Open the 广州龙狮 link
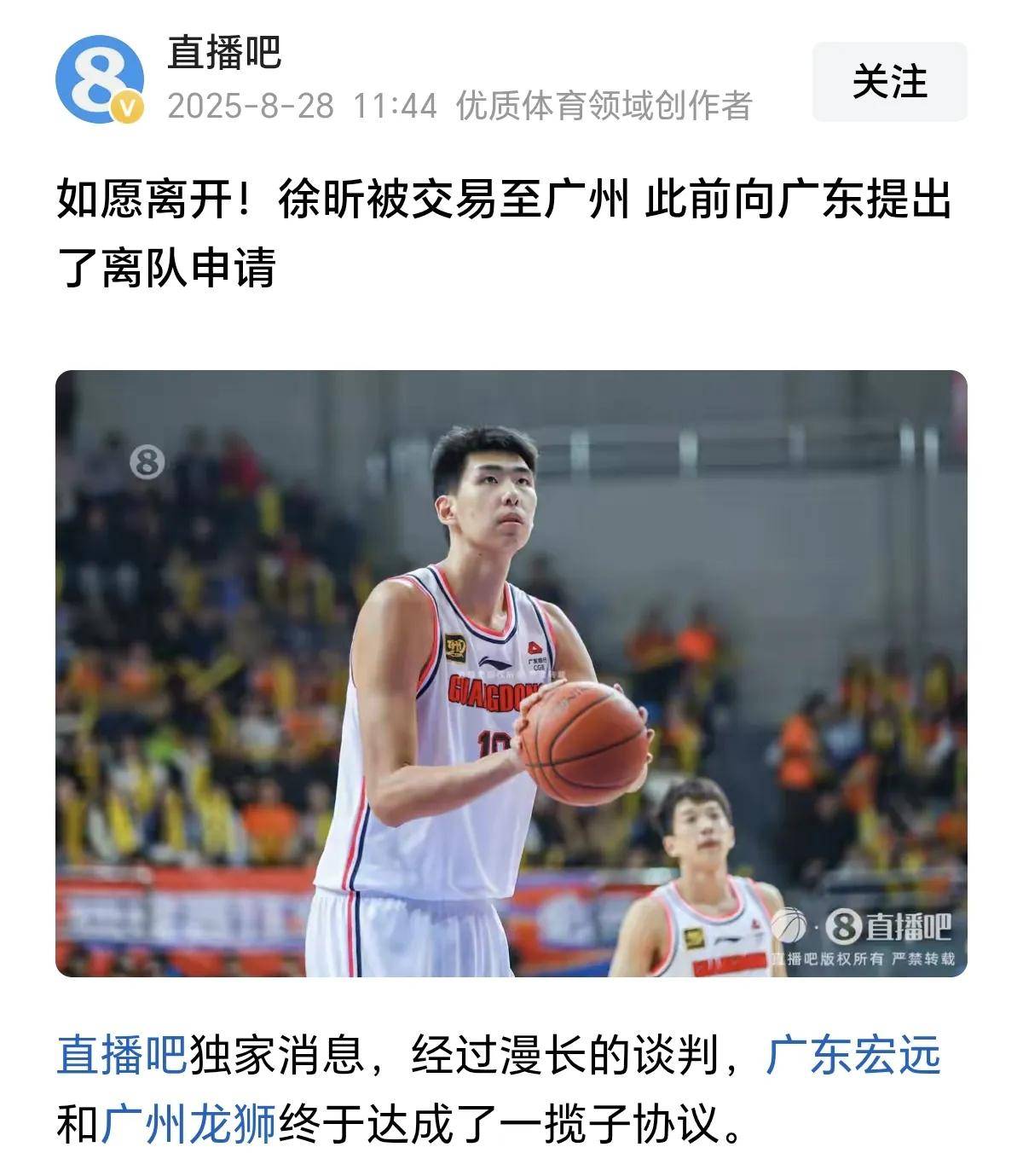The width and height of the screenshot is (1023, 1176). (188, 1123)
